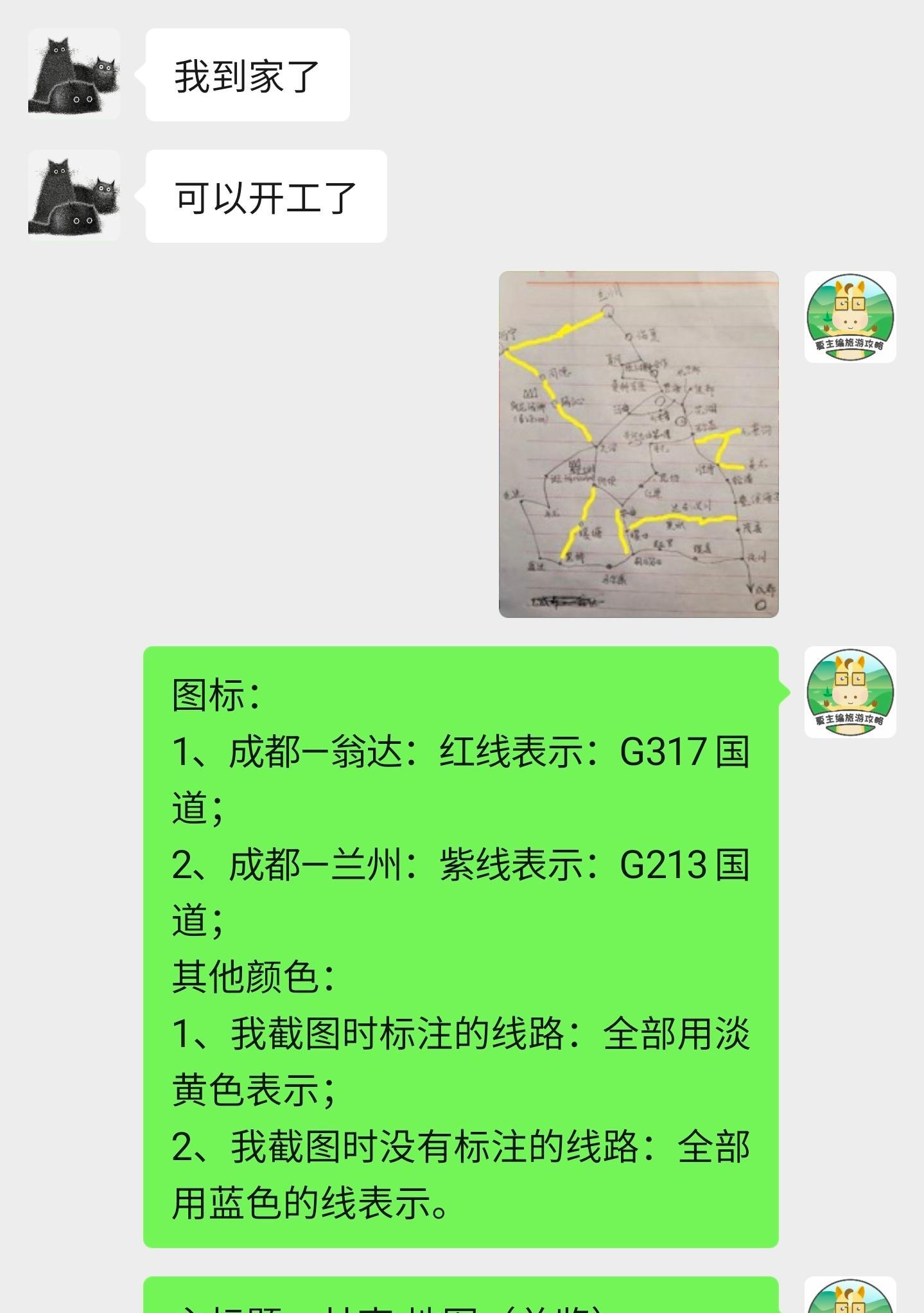Select the message bubble reading 我到家了
The width and height of the screenshot is (924, 1313).
247,77
